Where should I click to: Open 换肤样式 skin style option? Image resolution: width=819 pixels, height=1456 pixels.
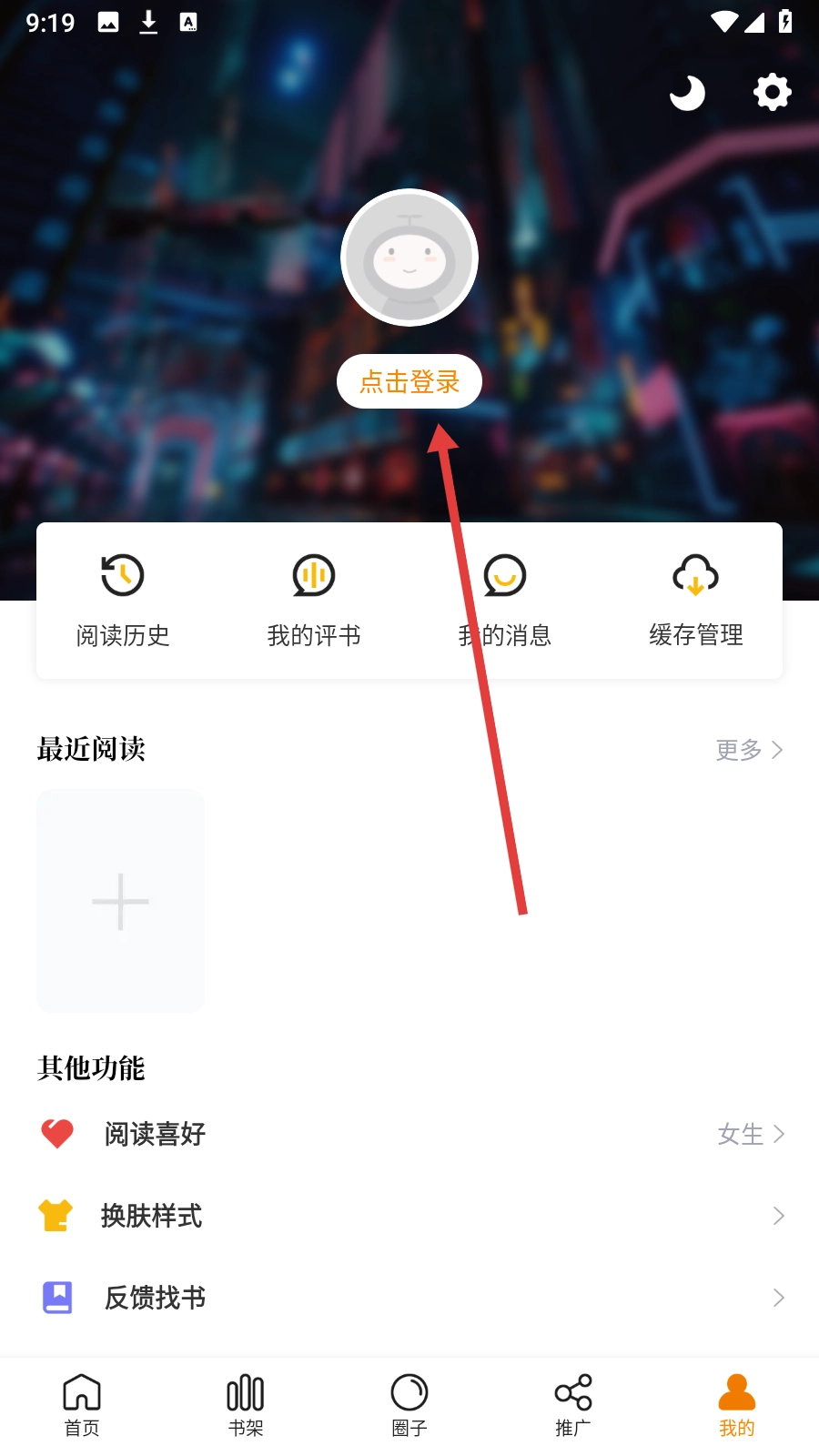[x=409, y=1216]
